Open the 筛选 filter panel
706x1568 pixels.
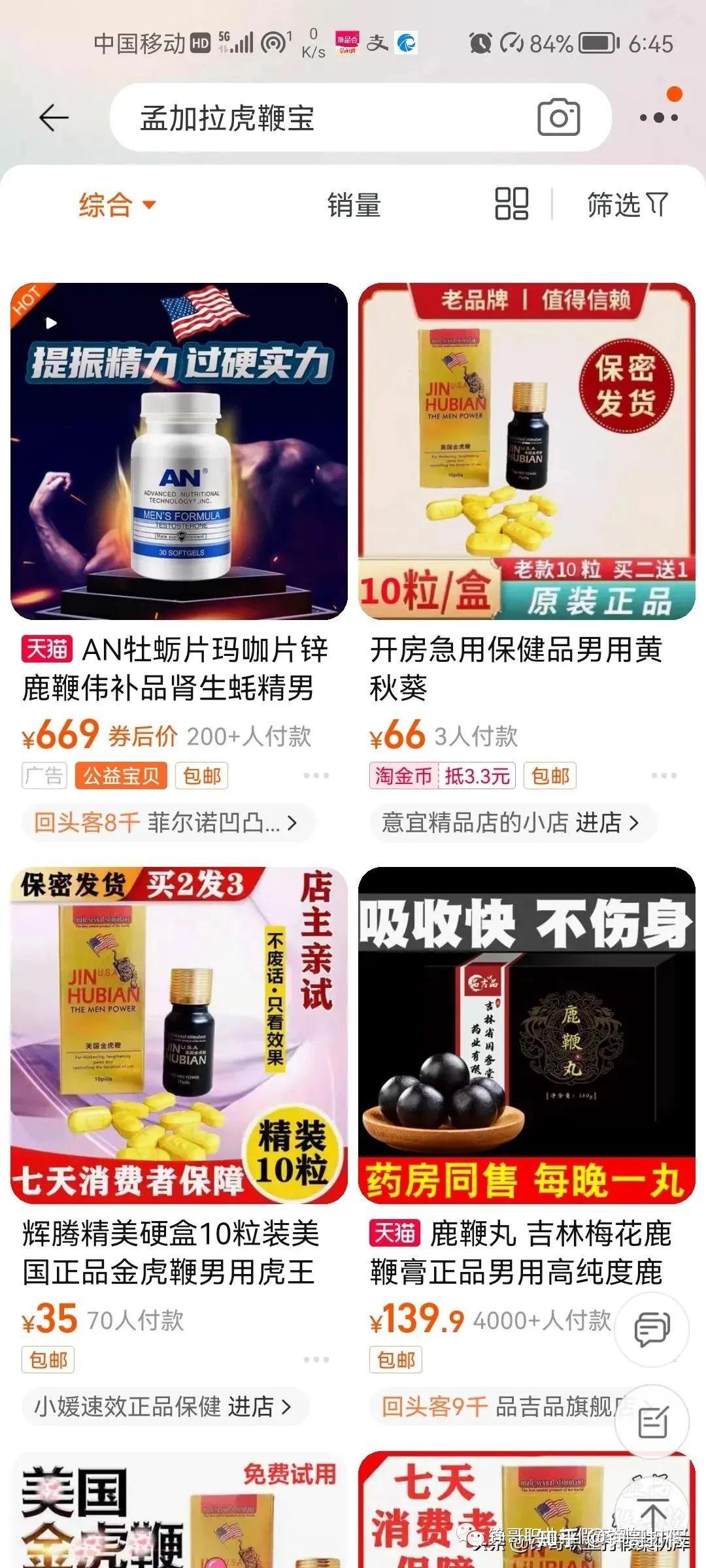click(626, 205)
